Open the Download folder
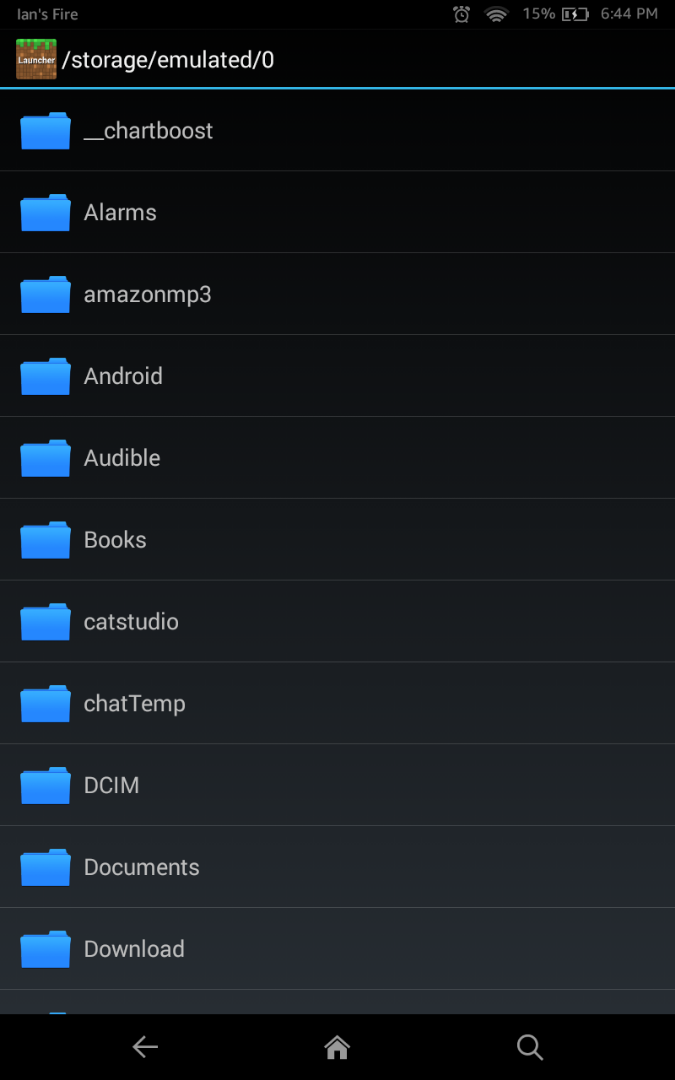This screenshot has width=675, height=1080. coord(134,951)
